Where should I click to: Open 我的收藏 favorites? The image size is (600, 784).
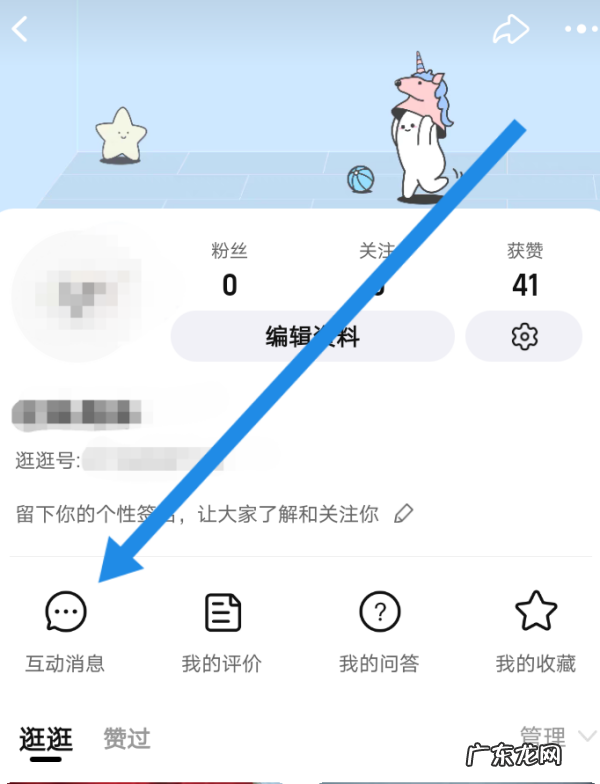(x=535, y=630)
